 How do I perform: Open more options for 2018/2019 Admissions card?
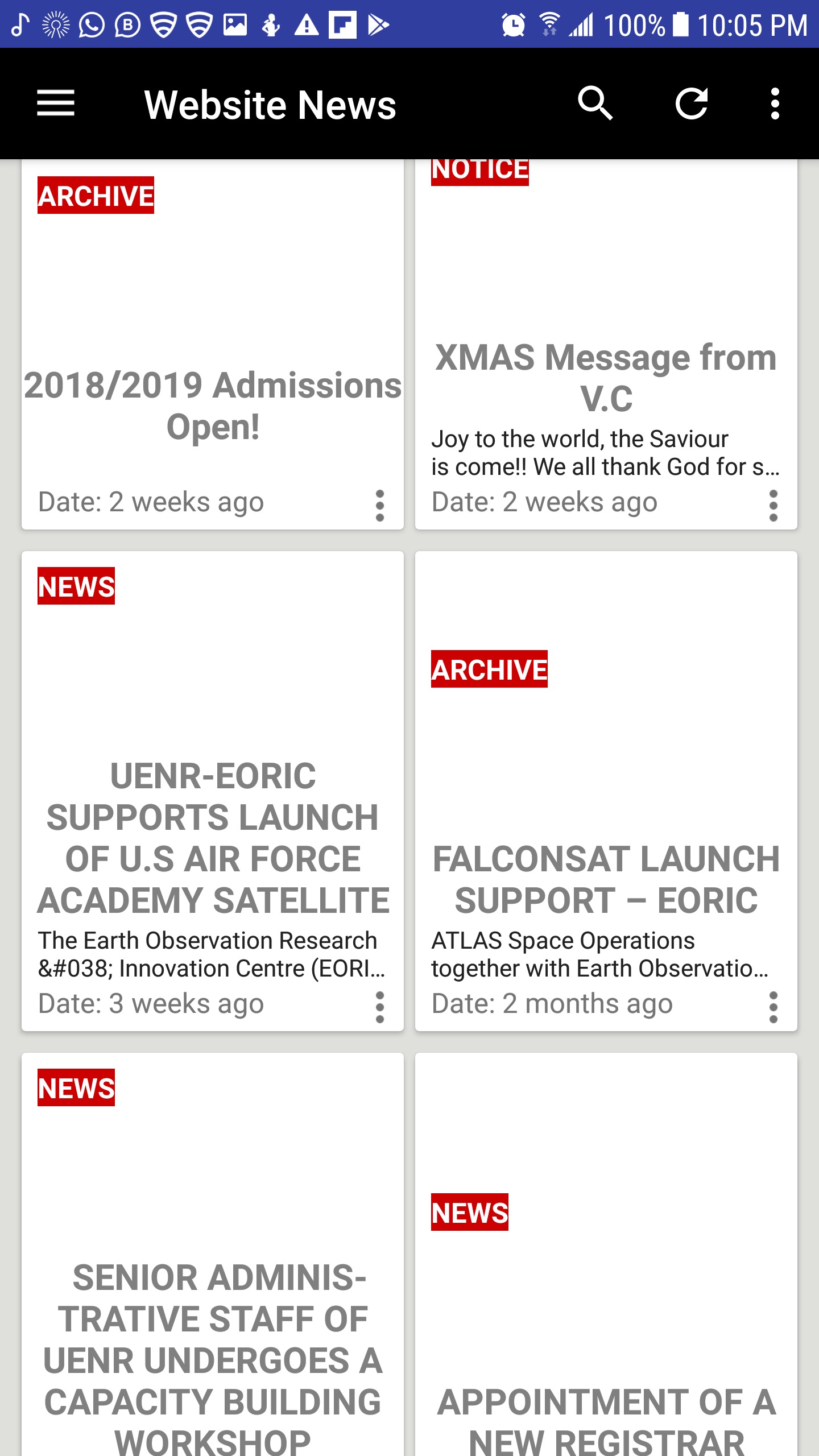(x=380, y=505)
